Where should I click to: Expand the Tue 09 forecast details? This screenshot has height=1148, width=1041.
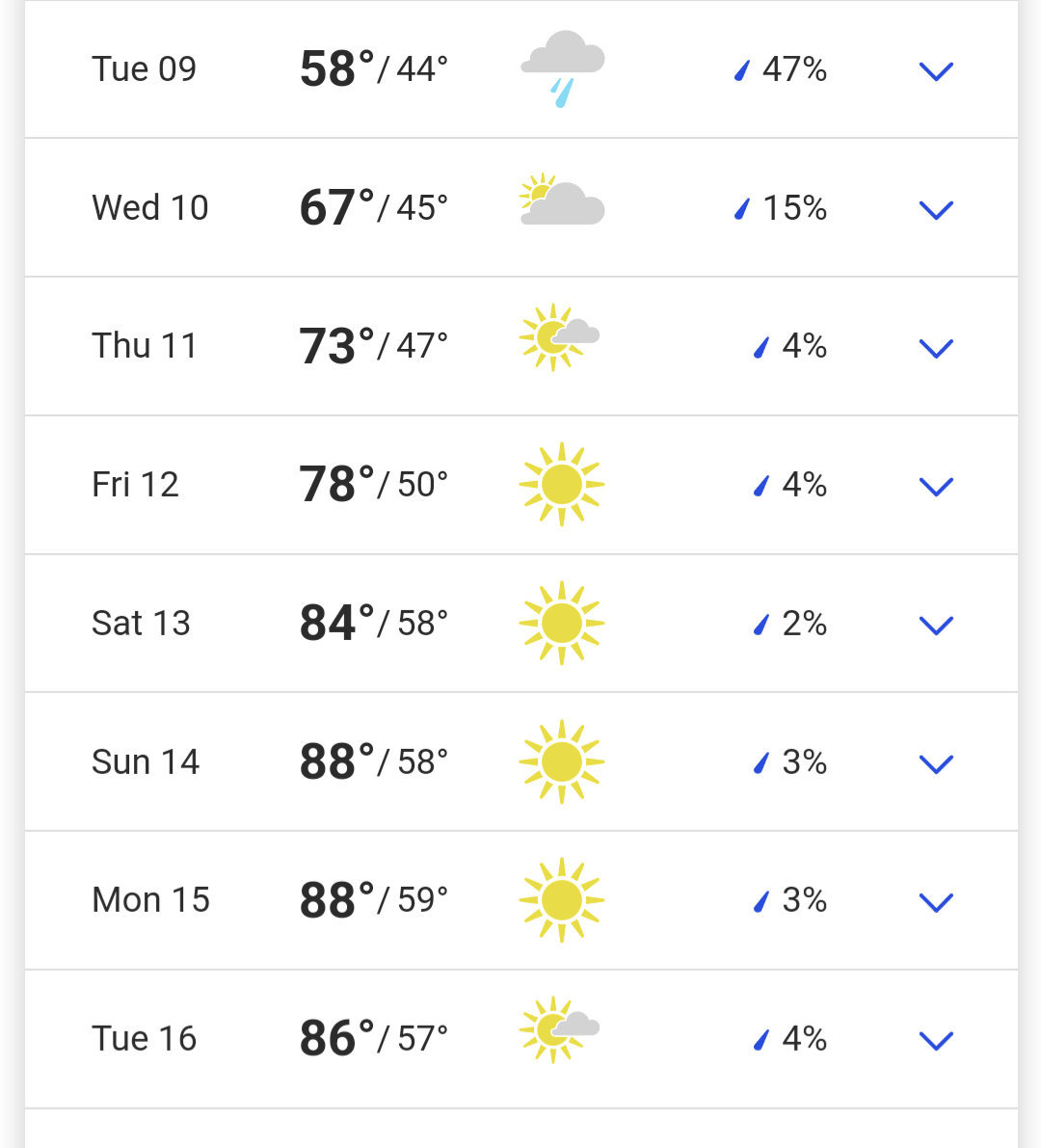coord(936,71)
